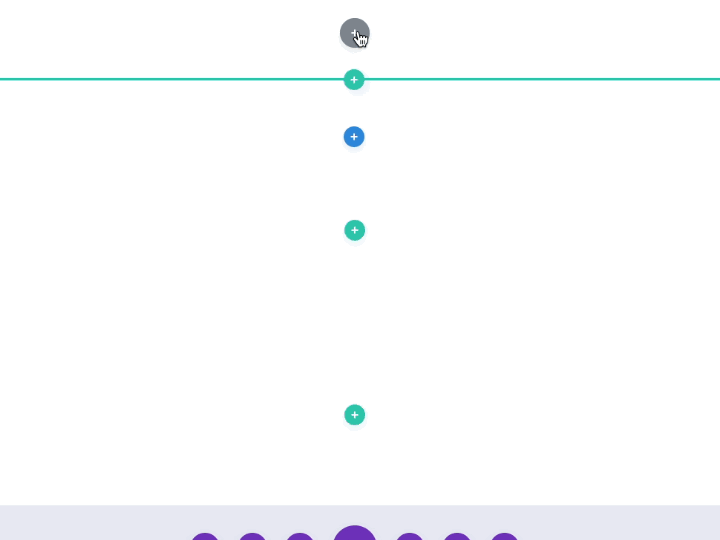Image resolution: width=720 pixels, height=540 pixels.
Task: Tap the largest purple circle in the bottom bar
Action: 355,534
